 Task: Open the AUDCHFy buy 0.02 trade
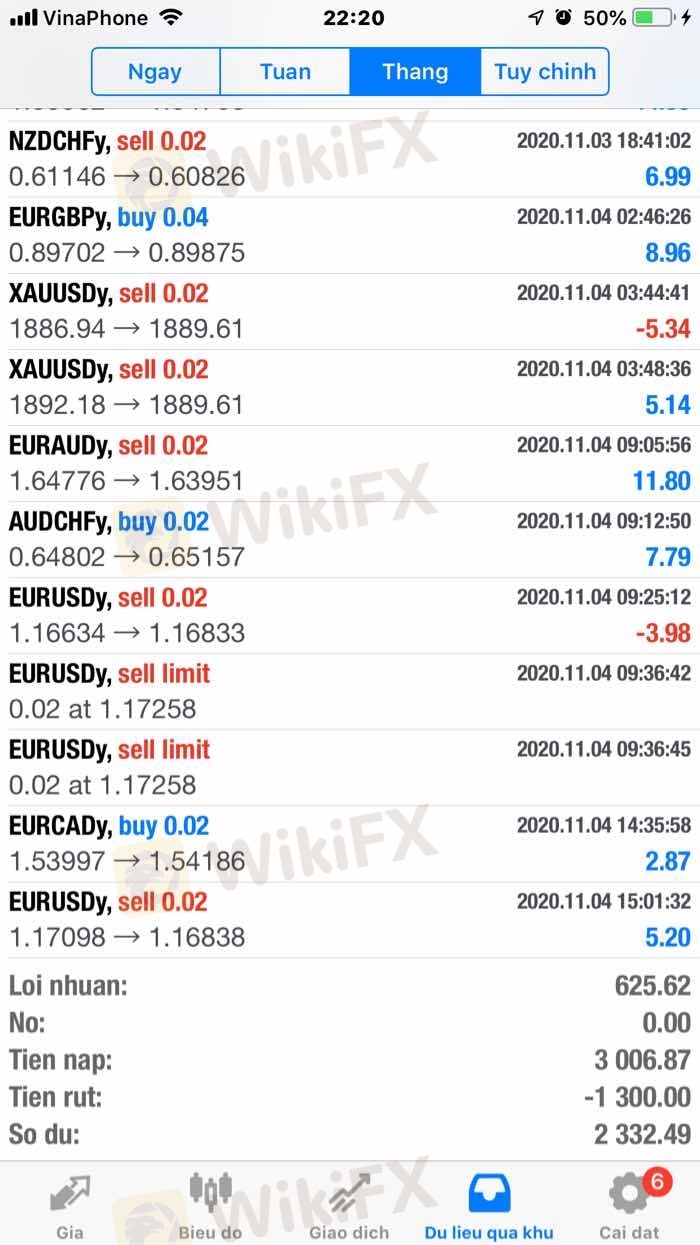click(x=350, y=540)
